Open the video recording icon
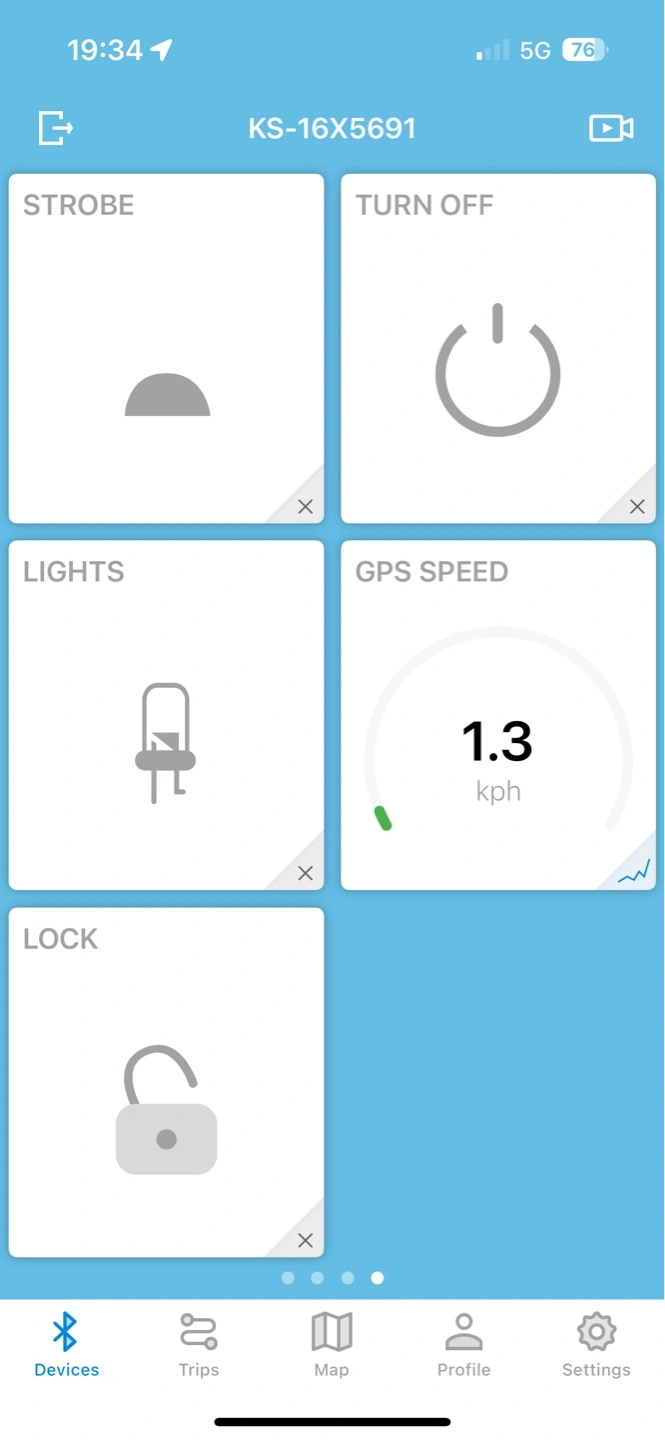 pos(611,128)
